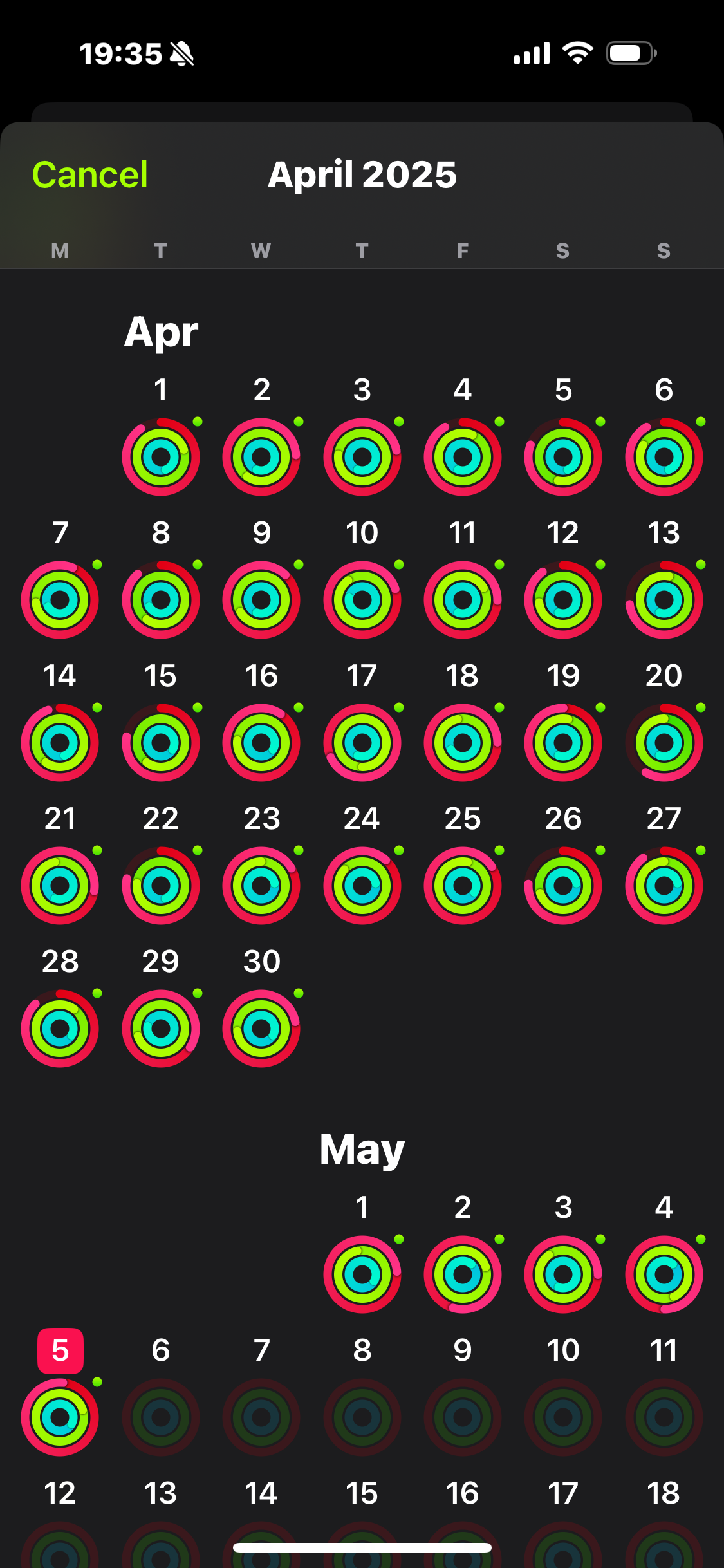Open today's rings for May 5
The width and height of the screenshot is (724, 1568).
(60, 1417)
